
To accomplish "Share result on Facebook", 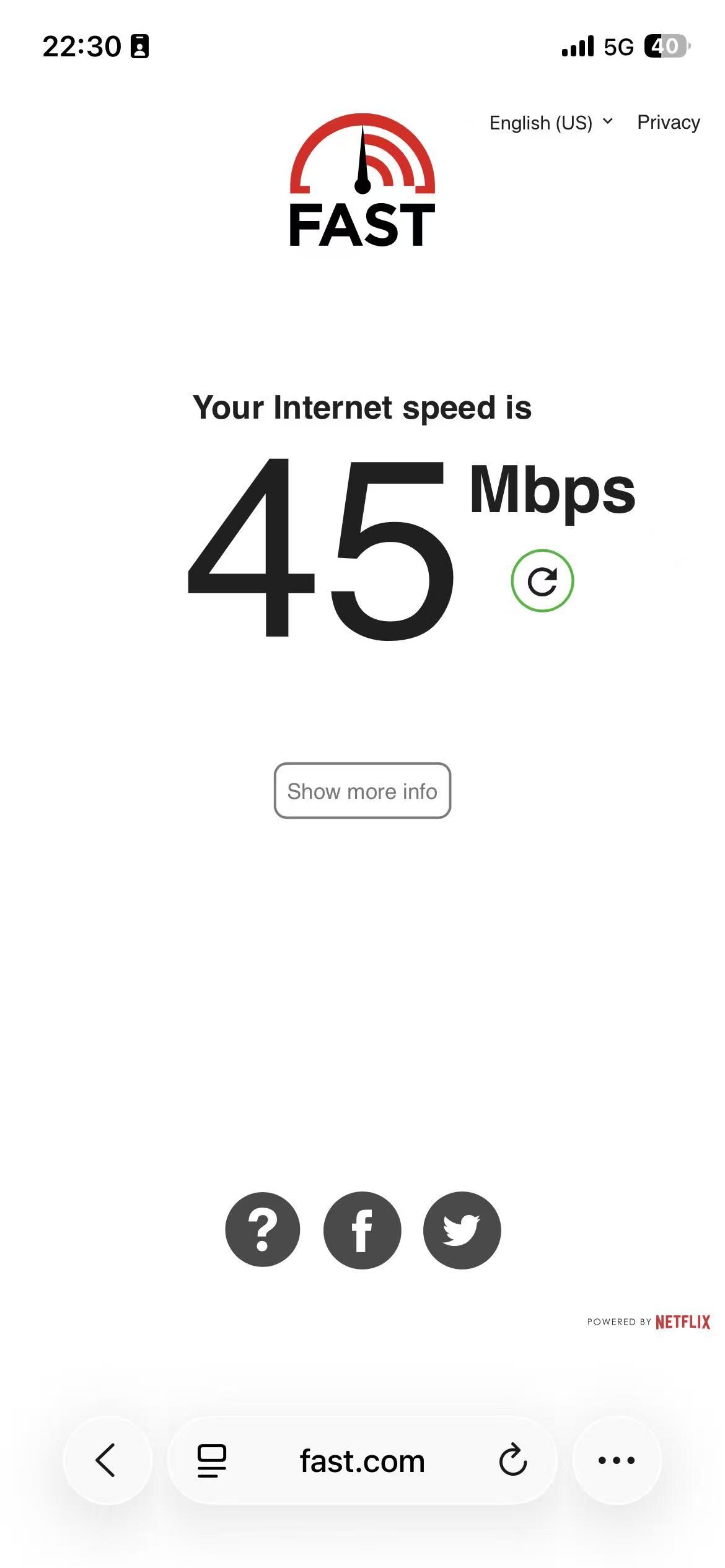I will 362,1230.
